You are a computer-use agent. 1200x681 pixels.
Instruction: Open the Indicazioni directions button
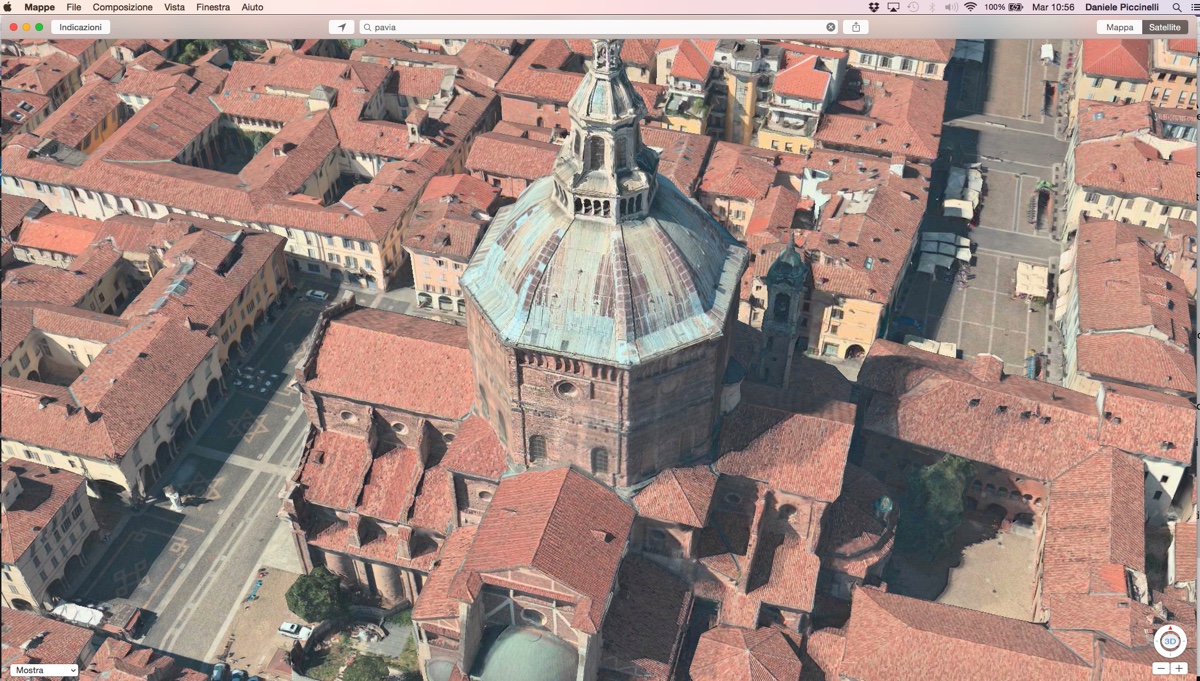80,27
